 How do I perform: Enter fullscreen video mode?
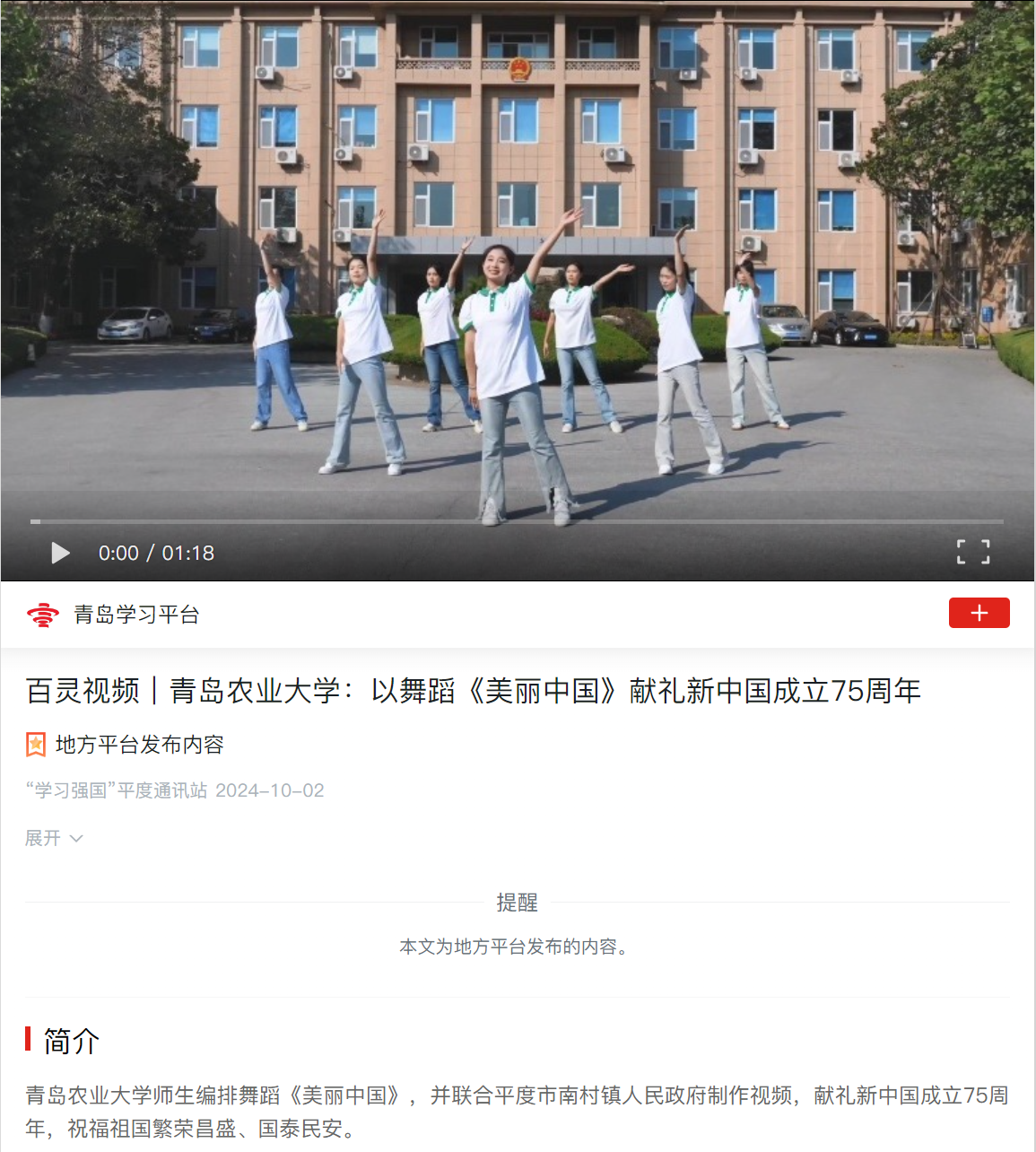(973, 552)
